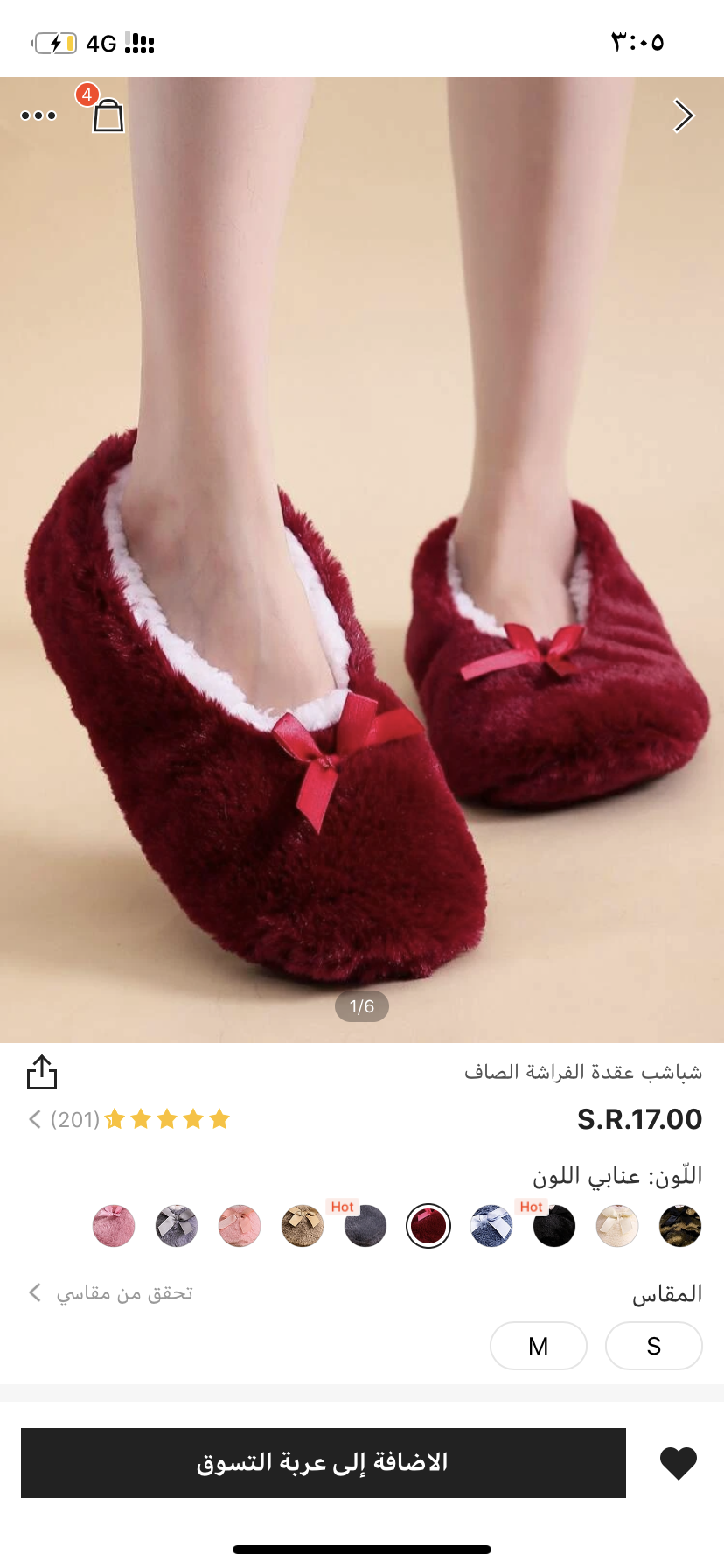Go back using the arrow icon
724x1568 pixels.
[683, 115]
